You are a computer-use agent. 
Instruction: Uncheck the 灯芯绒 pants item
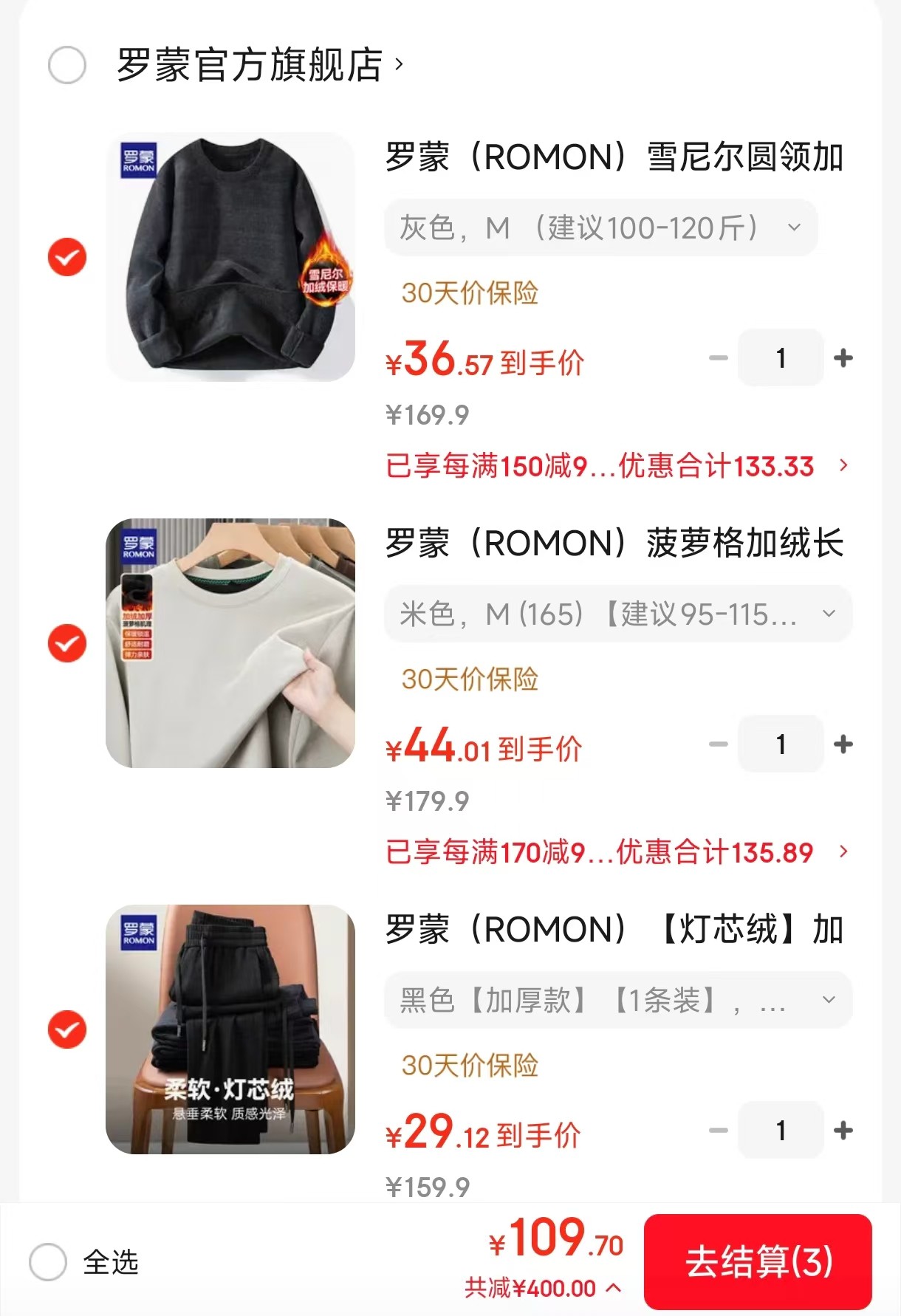click(67, 1029)
